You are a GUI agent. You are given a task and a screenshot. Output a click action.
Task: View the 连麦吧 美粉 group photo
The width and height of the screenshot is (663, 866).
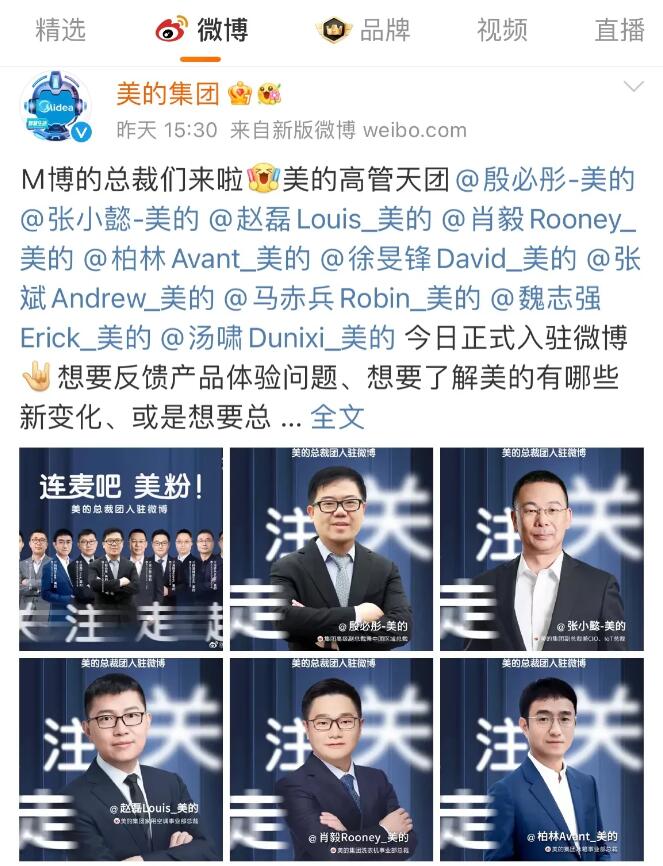pos(121,549)
